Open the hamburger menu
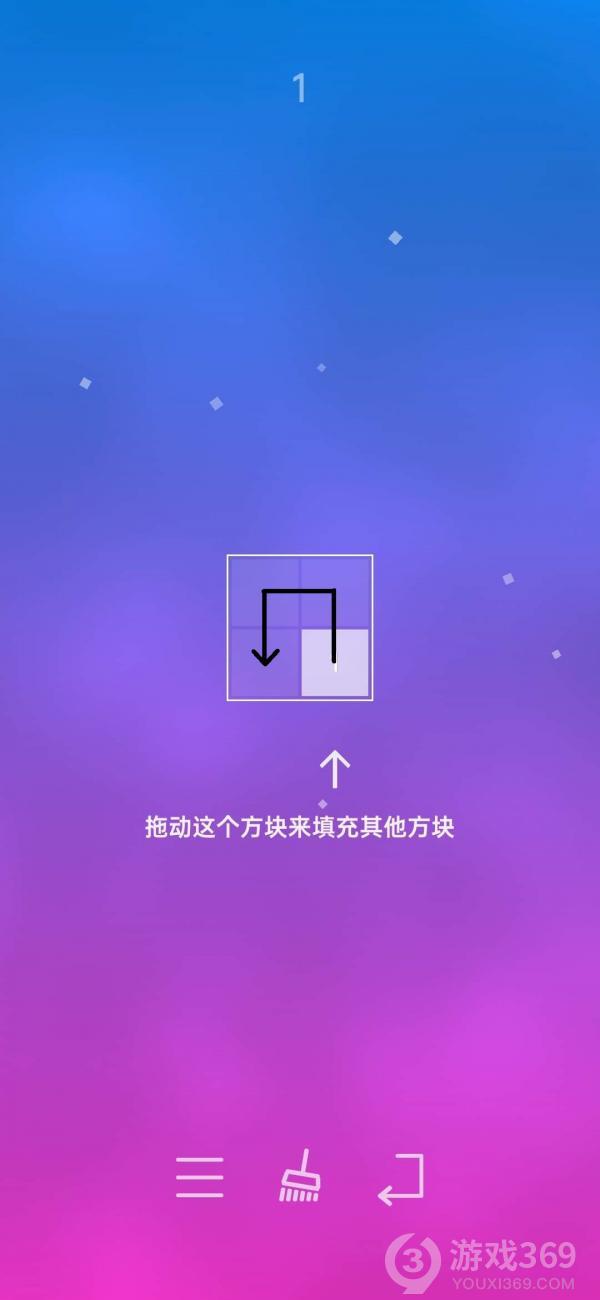Image resolution: width=600 pixels, height=1300 pixels. (x=199, y=1177)
